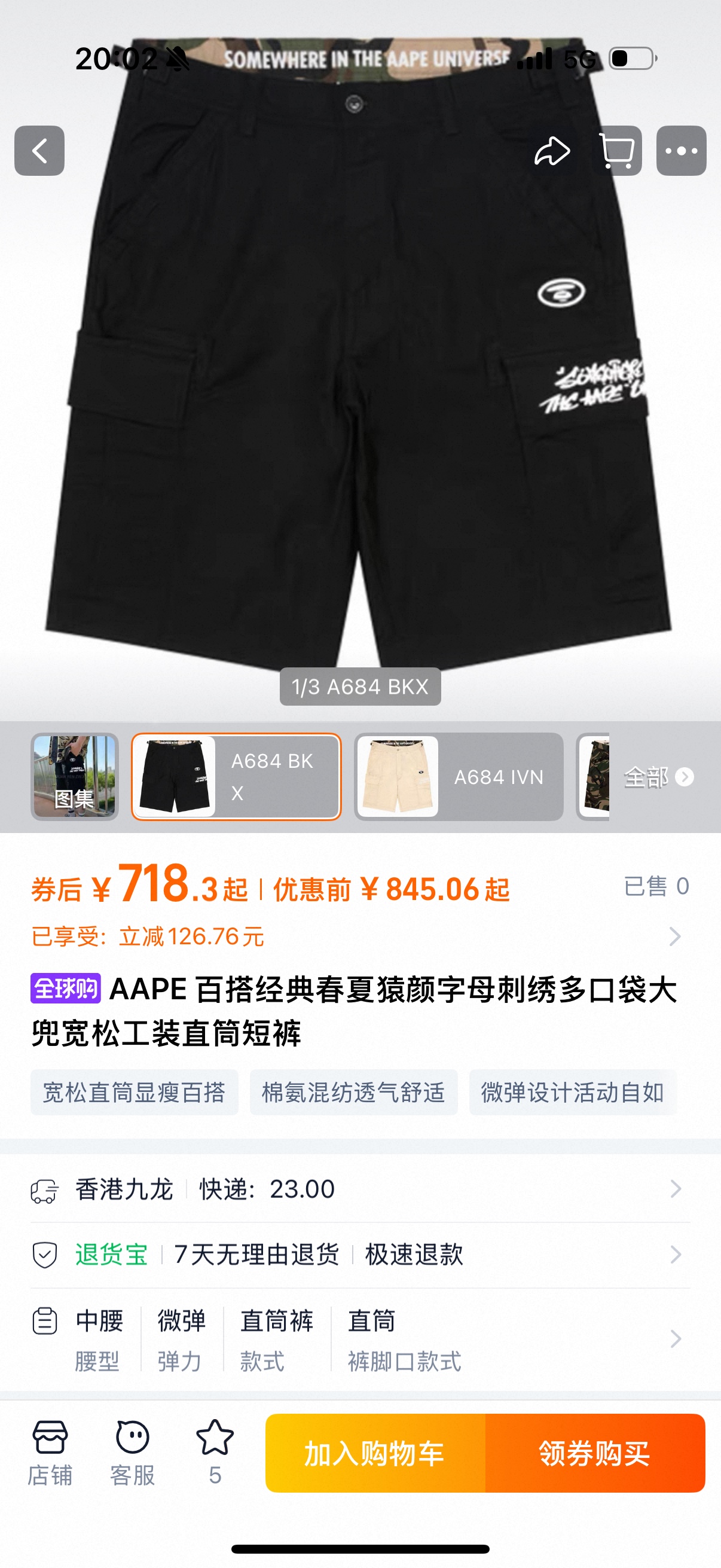Contact 客服 customer service
This screenshot has width=721, height=1568.
pyautogui.click(x=133, y=1453)
